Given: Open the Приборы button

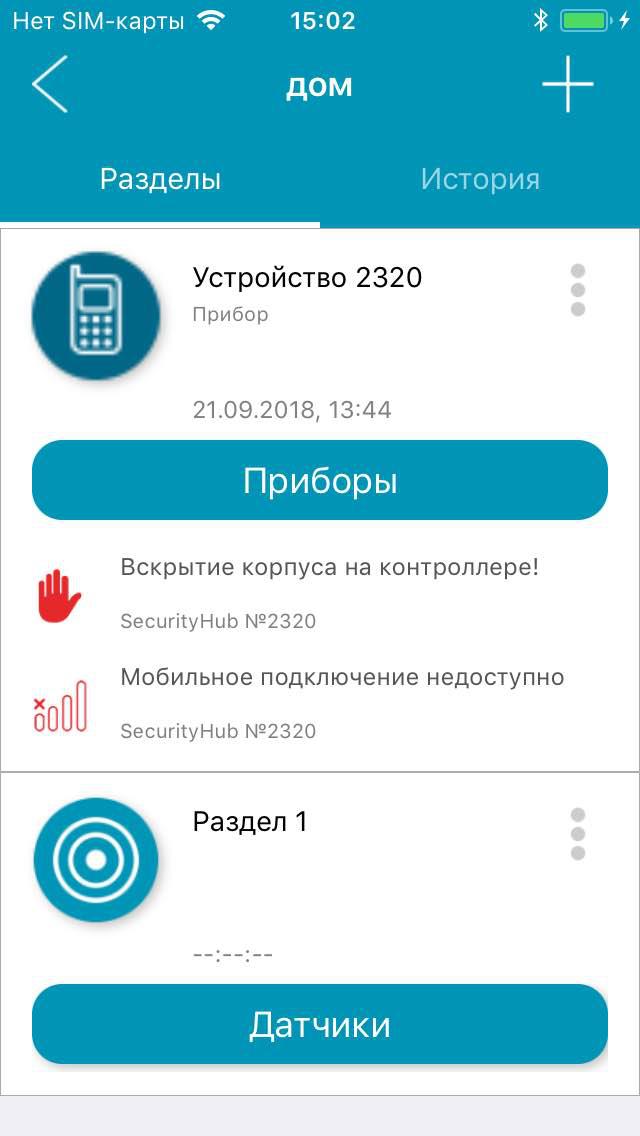Looking at the screenshot, I should coord(320,480).
